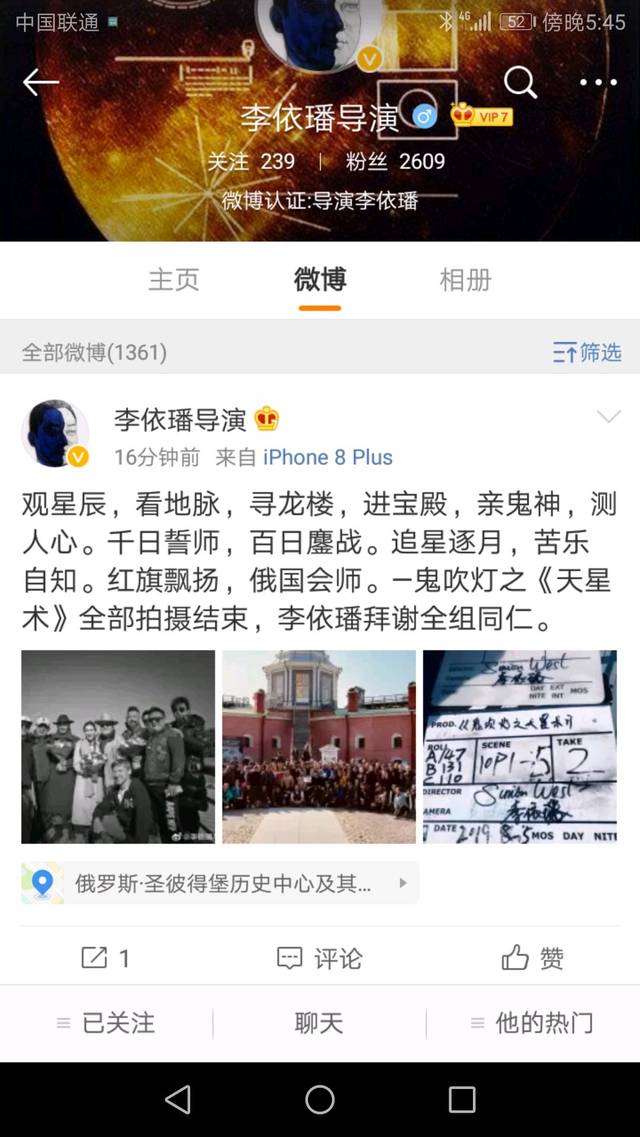Viewport: 640px width, 1137px height.
Task: Open the 已关注 follow menu
Action: click(x=107, y=1023)
